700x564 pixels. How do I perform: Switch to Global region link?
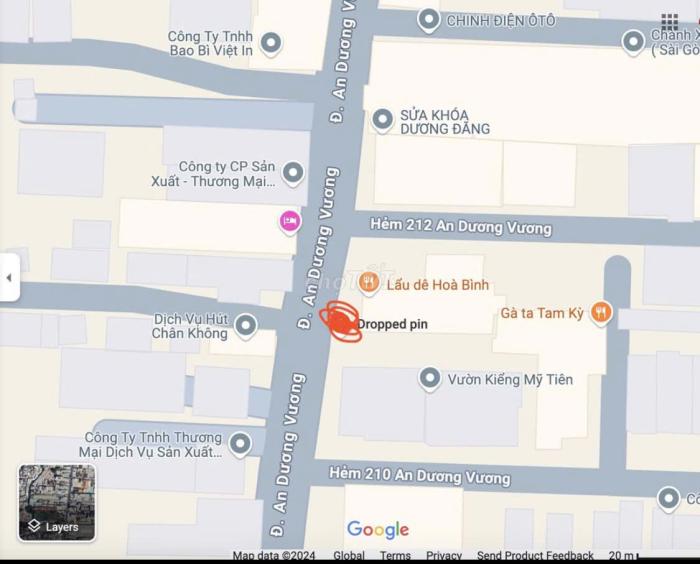pyautogui.click(x=349, y=556)
